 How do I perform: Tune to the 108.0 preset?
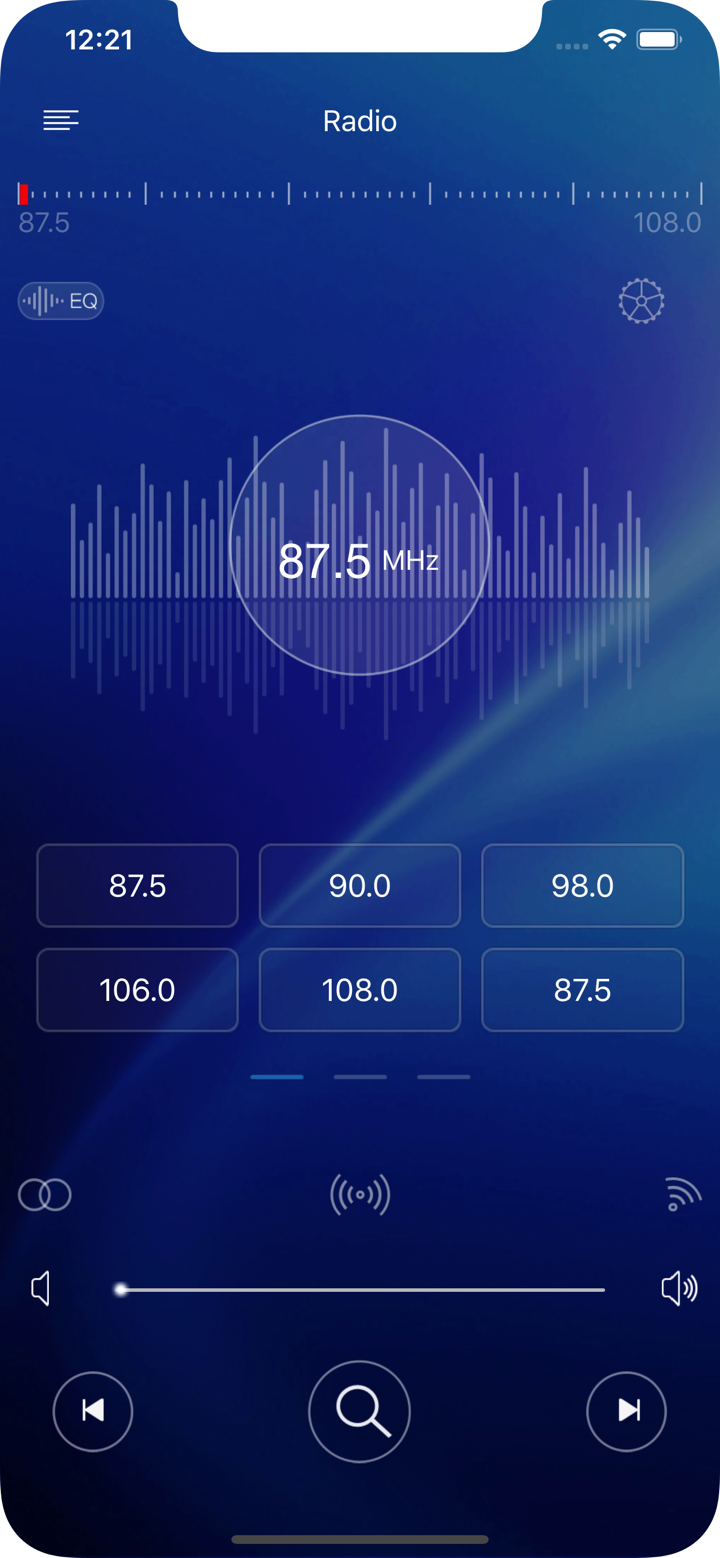coord(359,990)
